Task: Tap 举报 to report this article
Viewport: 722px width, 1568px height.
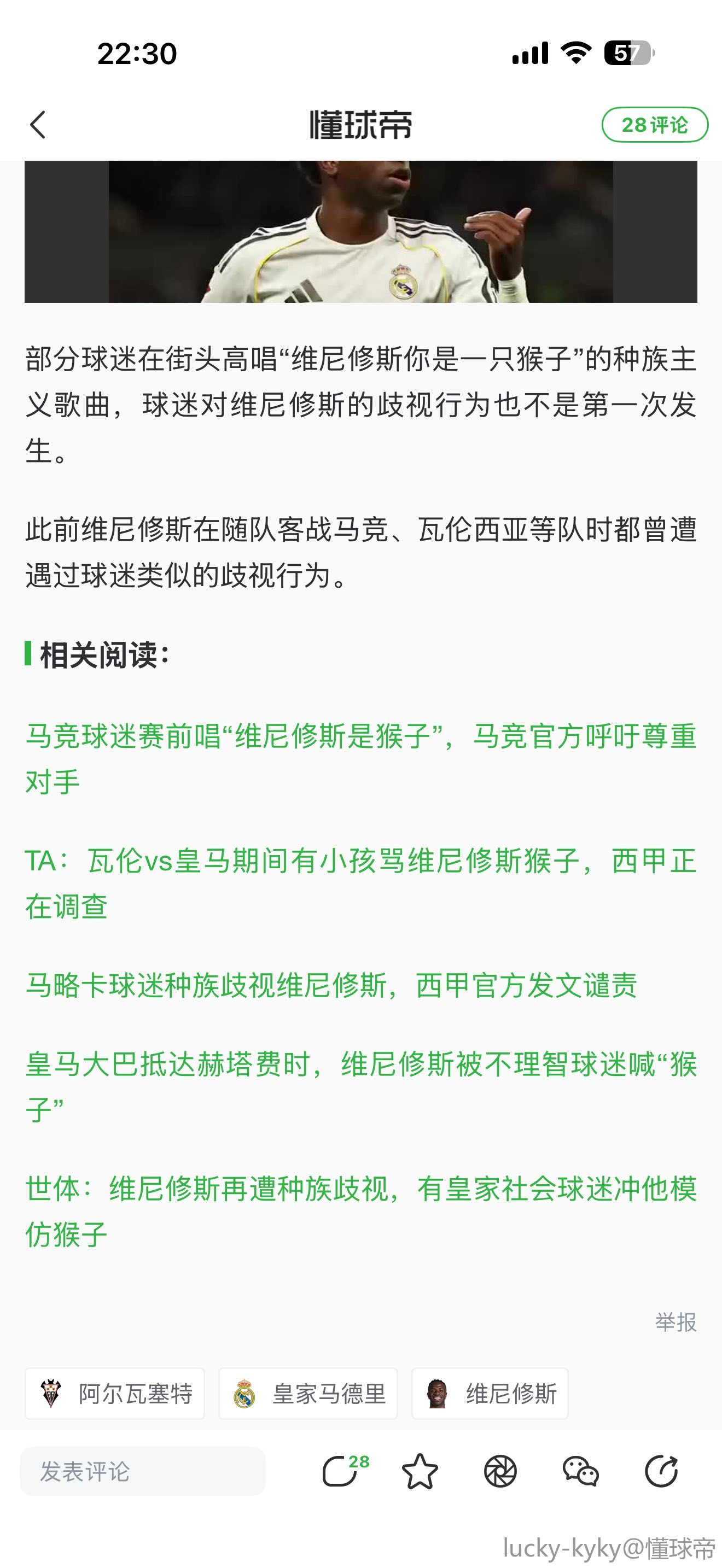Action: (676, 1322)
